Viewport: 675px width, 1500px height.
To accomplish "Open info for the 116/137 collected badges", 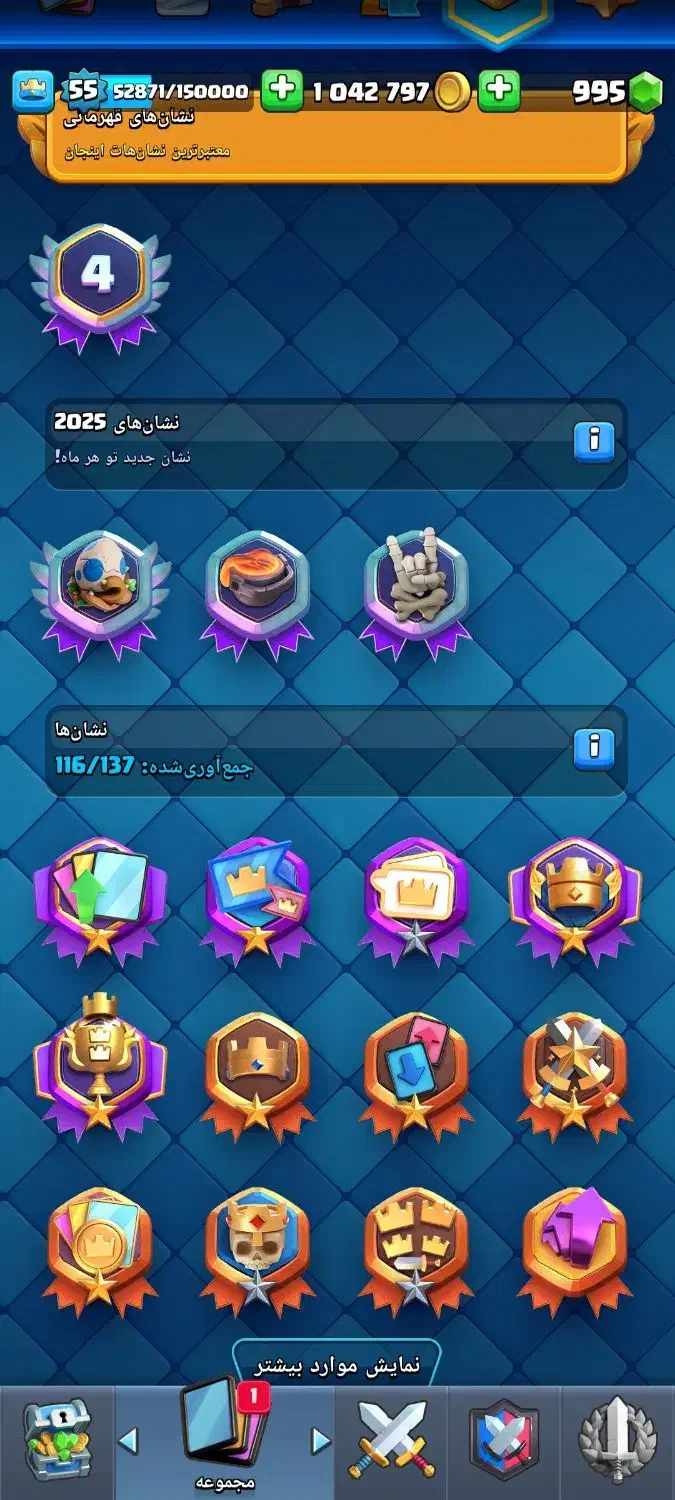I will [594, 748].
